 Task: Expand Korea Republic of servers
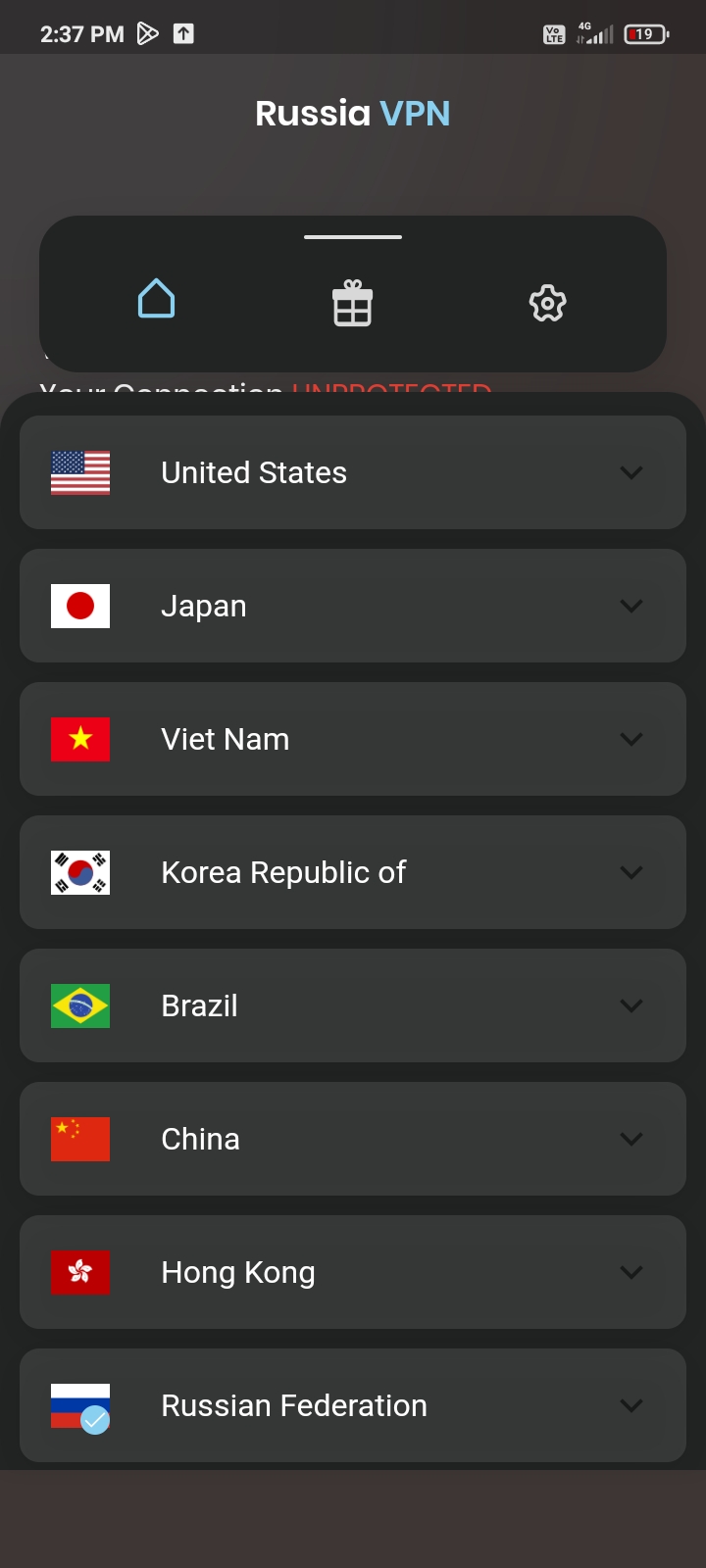click(353, 872)
